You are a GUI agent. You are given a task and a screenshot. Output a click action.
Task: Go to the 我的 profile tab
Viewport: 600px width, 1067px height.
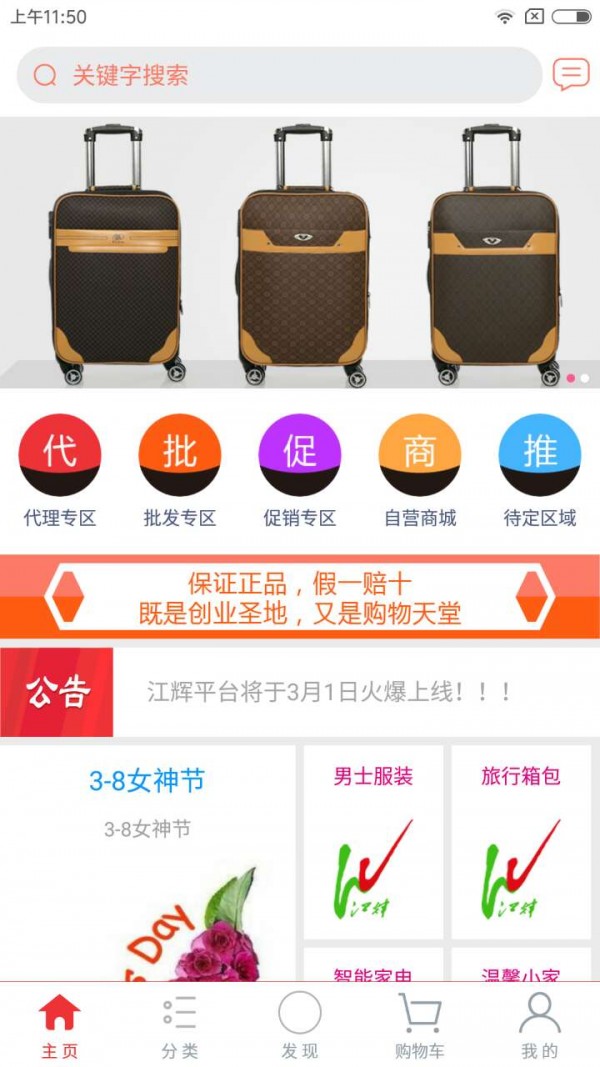[x=540, y=1026]
